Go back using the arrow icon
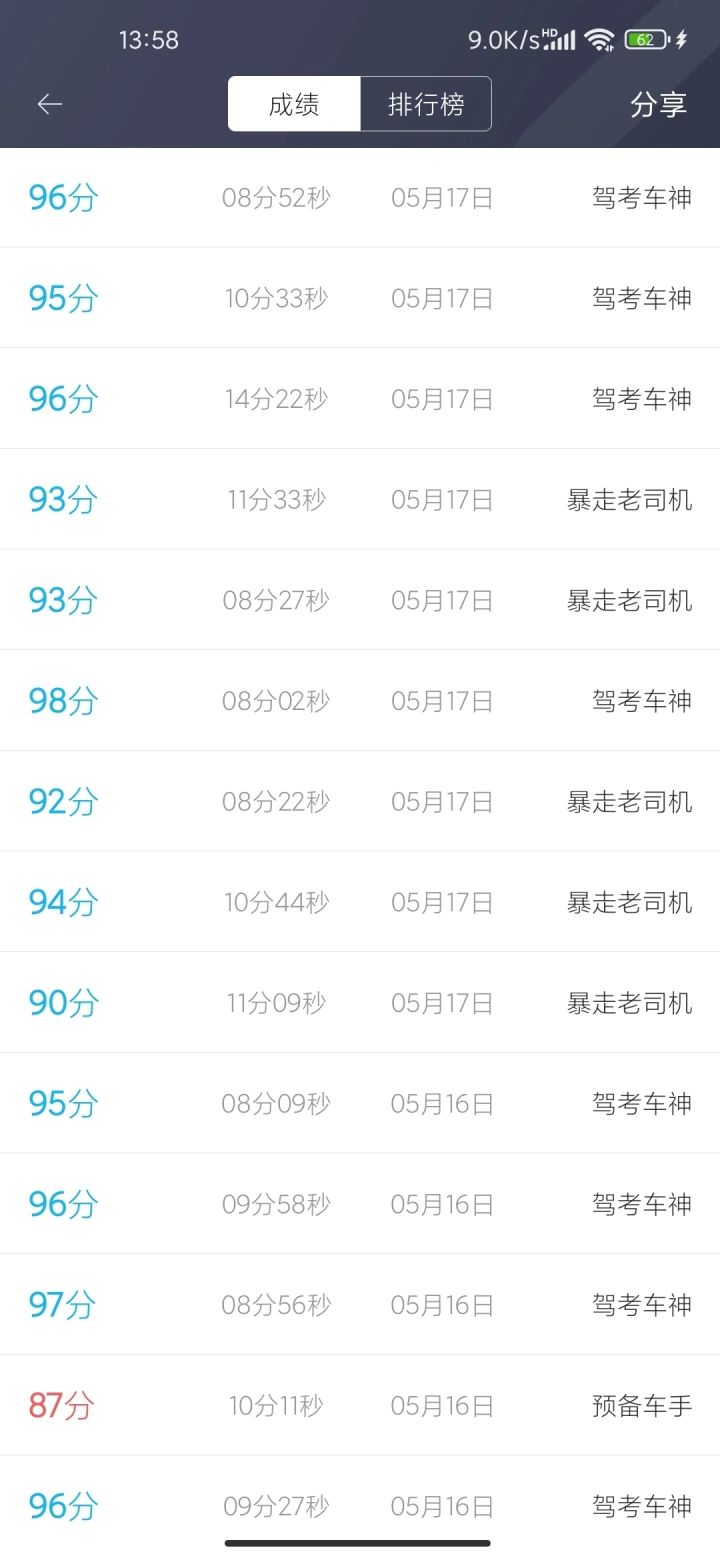This screenshot has height=1560, width=720. click(49, 104)
